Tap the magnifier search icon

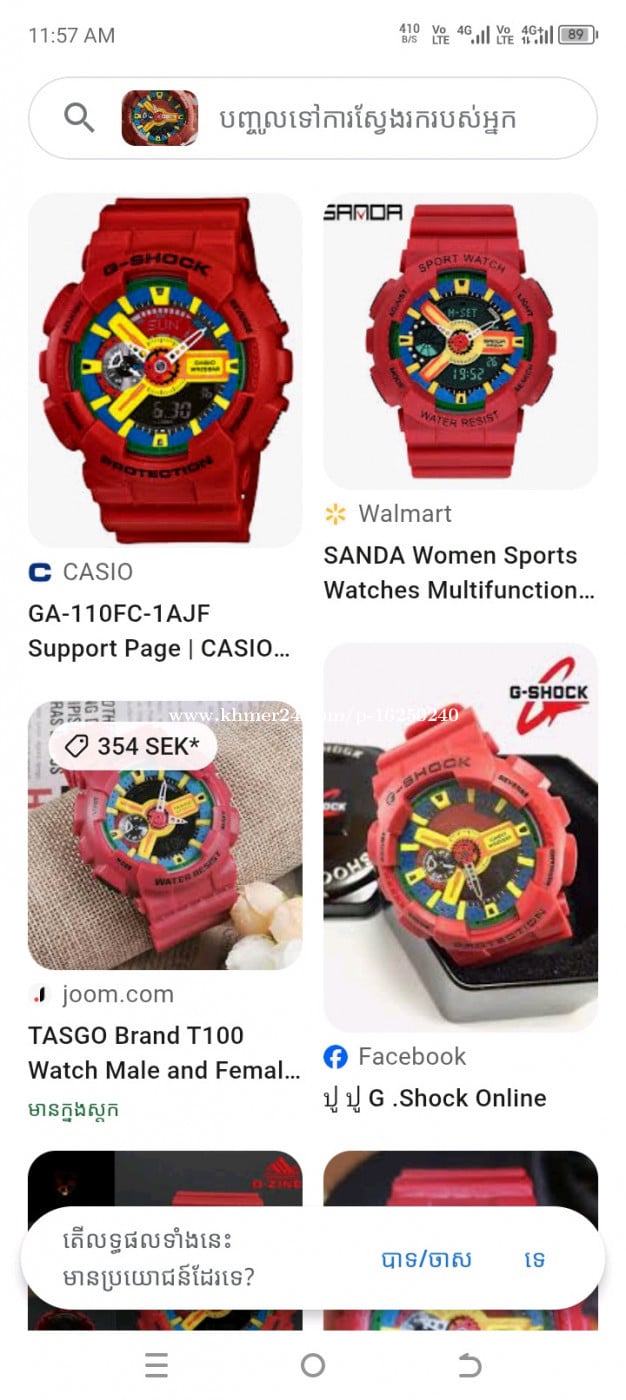click(x=79, y=118)
